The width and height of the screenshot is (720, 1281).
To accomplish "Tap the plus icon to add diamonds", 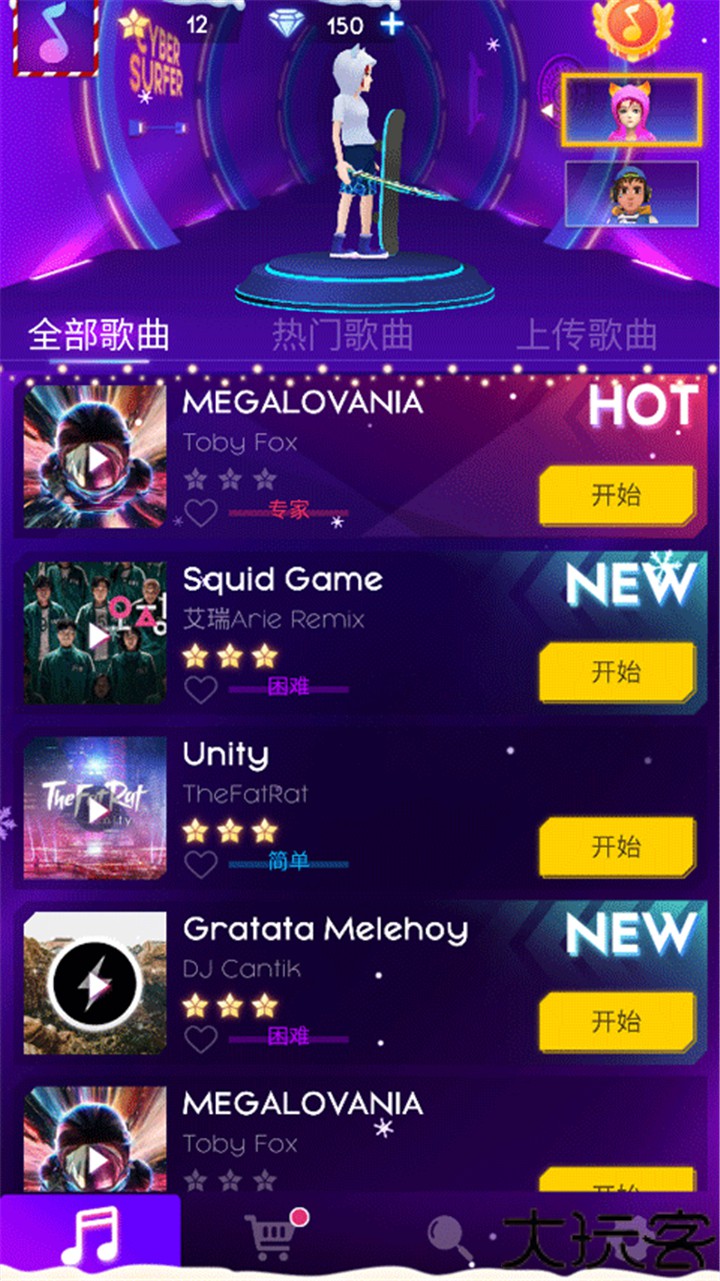I will click(391, 23).
